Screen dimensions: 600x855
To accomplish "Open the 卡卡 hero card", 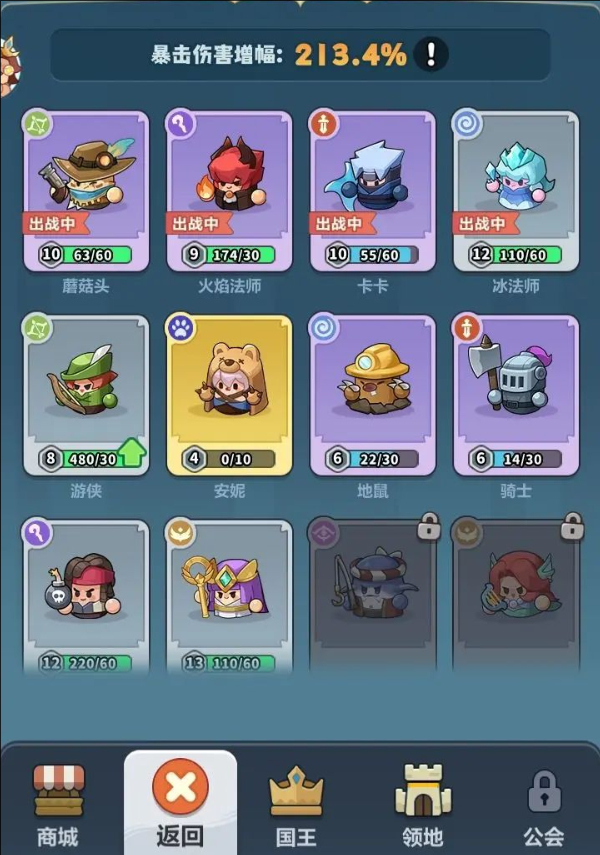I will tap(373, 190).
